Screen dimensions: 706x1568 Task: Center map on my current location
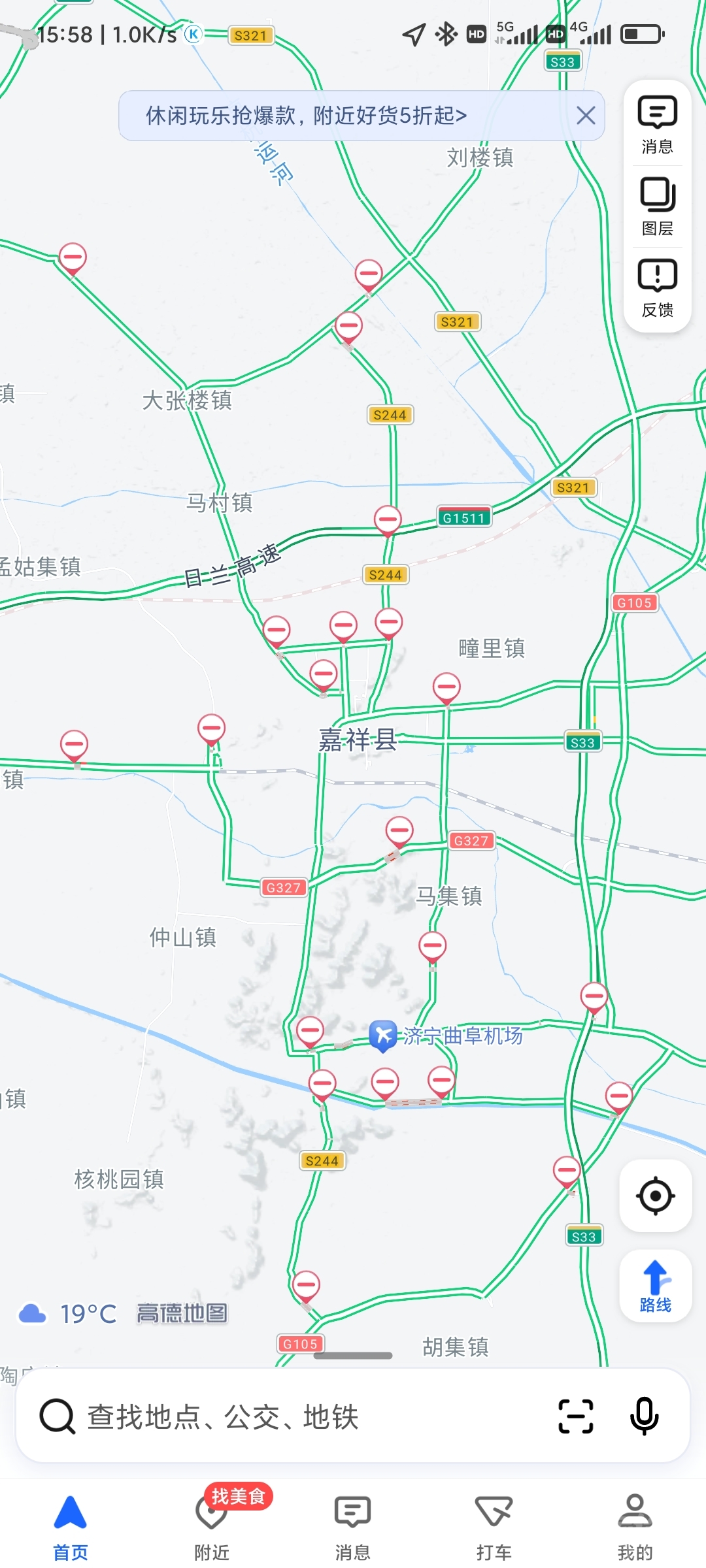click(x=655, y=1196)
